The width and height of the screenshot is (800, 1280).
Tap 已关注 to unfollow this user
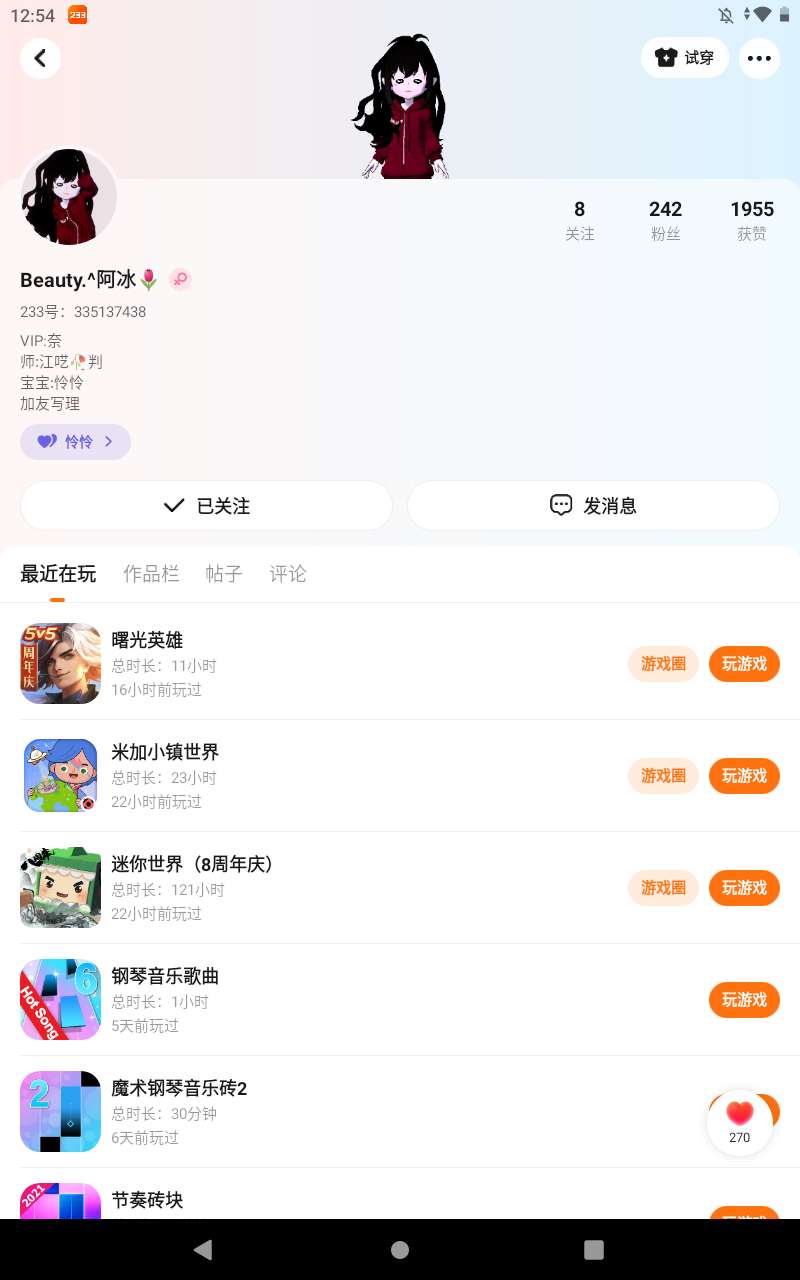(x=206, y=506)
